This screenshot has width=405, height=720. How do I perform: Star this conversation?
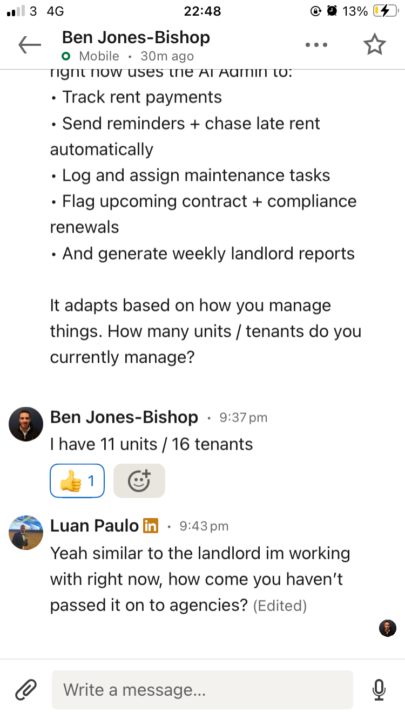375,45
